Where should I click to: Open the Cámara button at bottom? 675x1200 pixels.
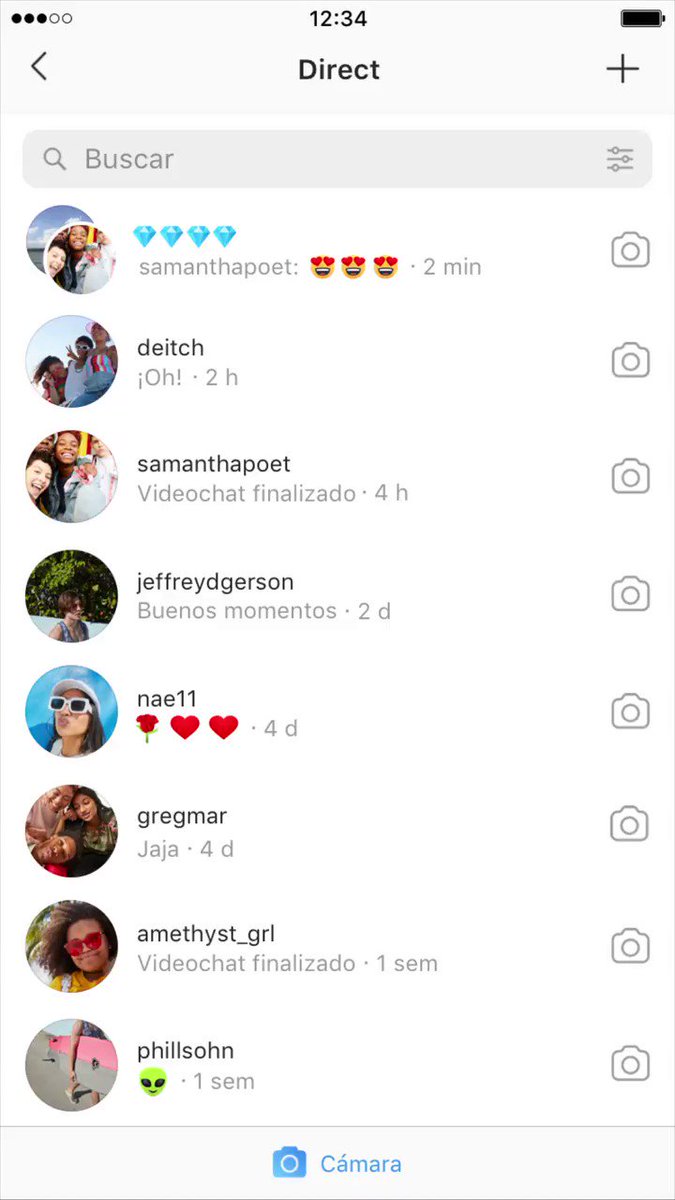point(337,1163)
